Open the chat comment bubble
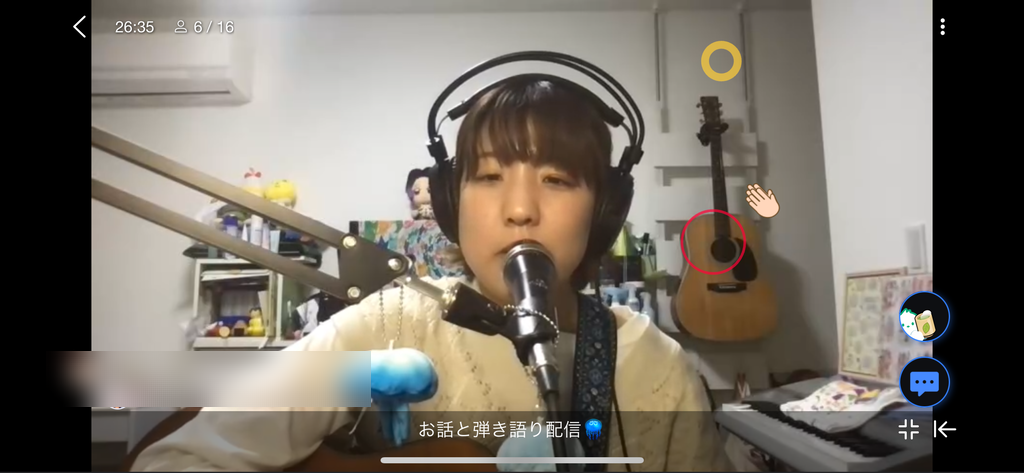Image resolution: width=1024 pixels, height=473 pixels. pyautogui.click(x=924, y=382)
